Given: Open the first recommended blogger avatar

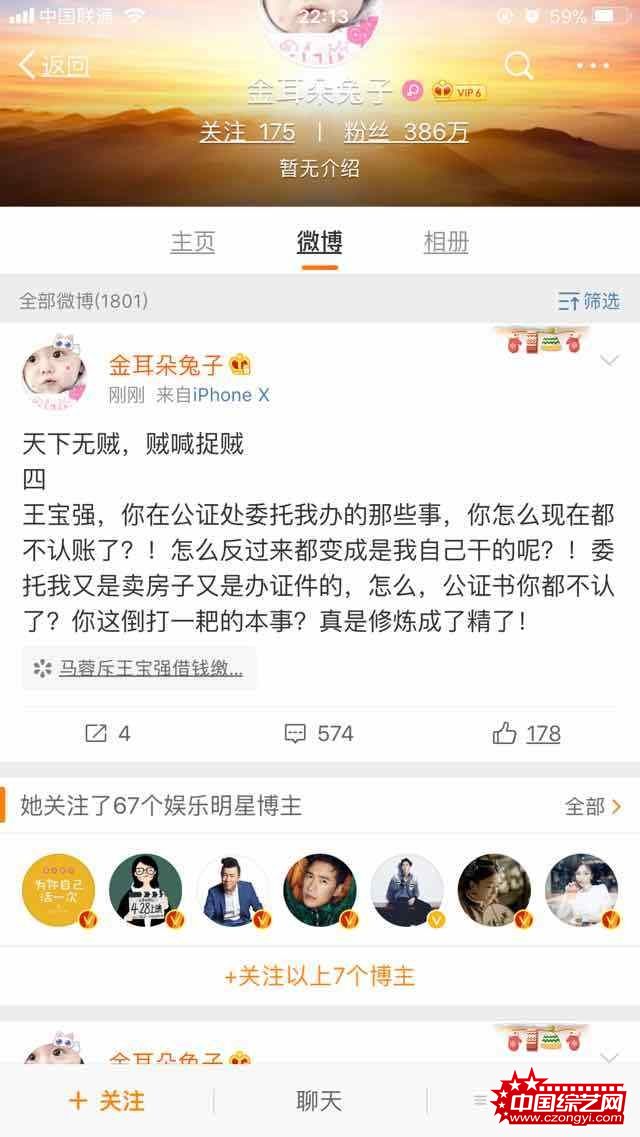Looking at the screenshot, I should pyautogui.click(x=59, y=890).
